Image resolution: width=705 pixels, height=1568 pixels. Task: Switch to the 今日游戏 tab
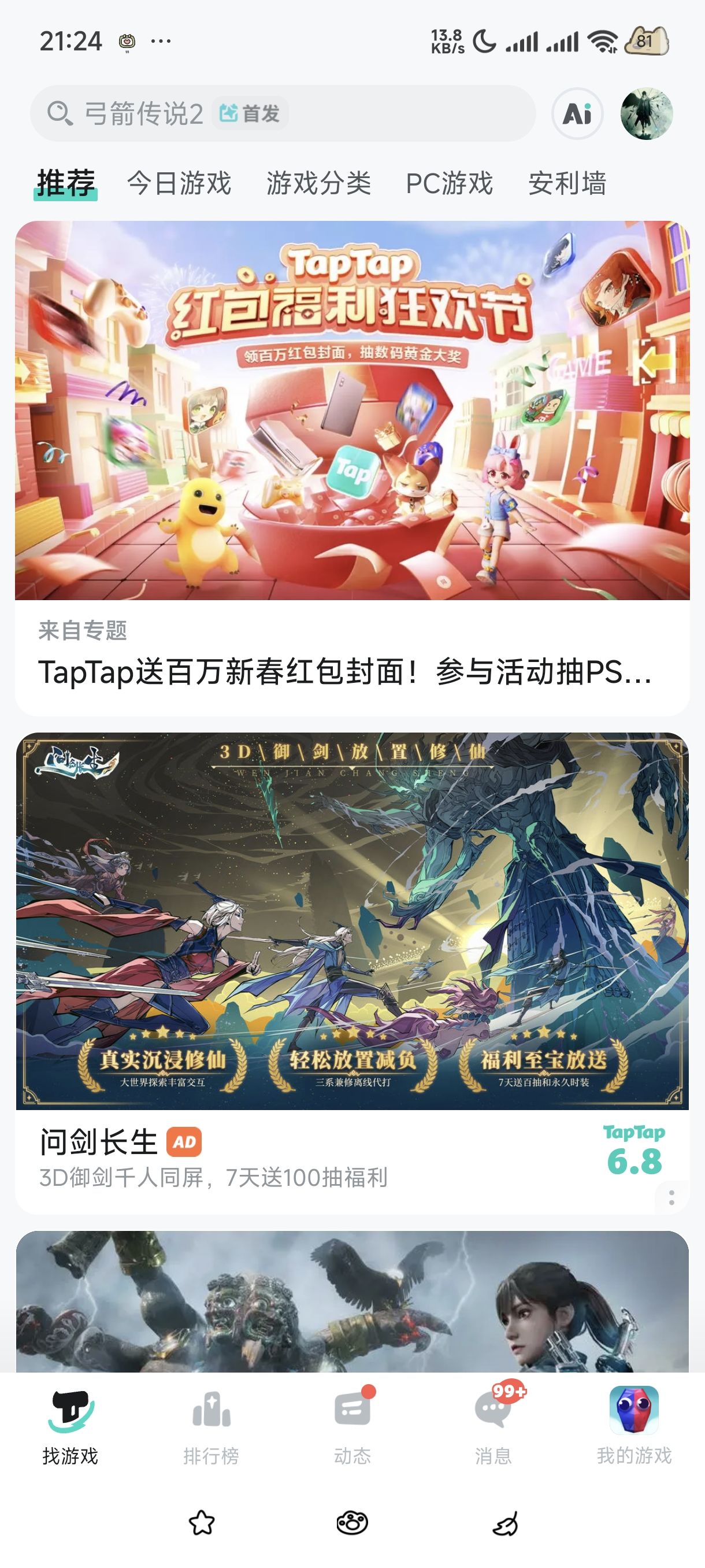pos(179,183)
